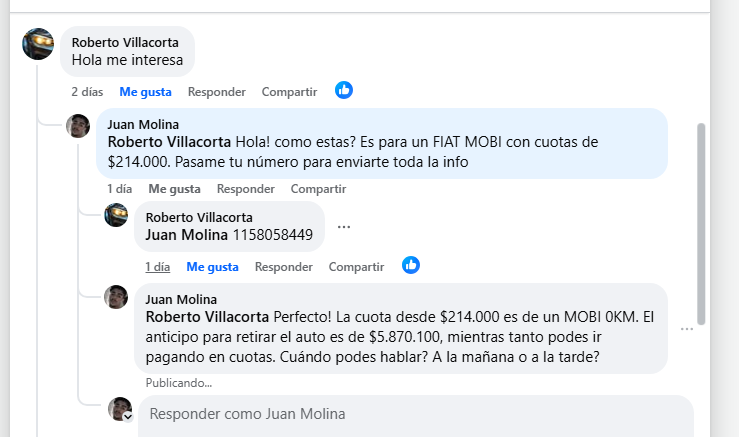Viewport: 739px width, 437px height.
Task: Share Roberto's 'Hola me interesa' comment
Action: click(289, 91)
